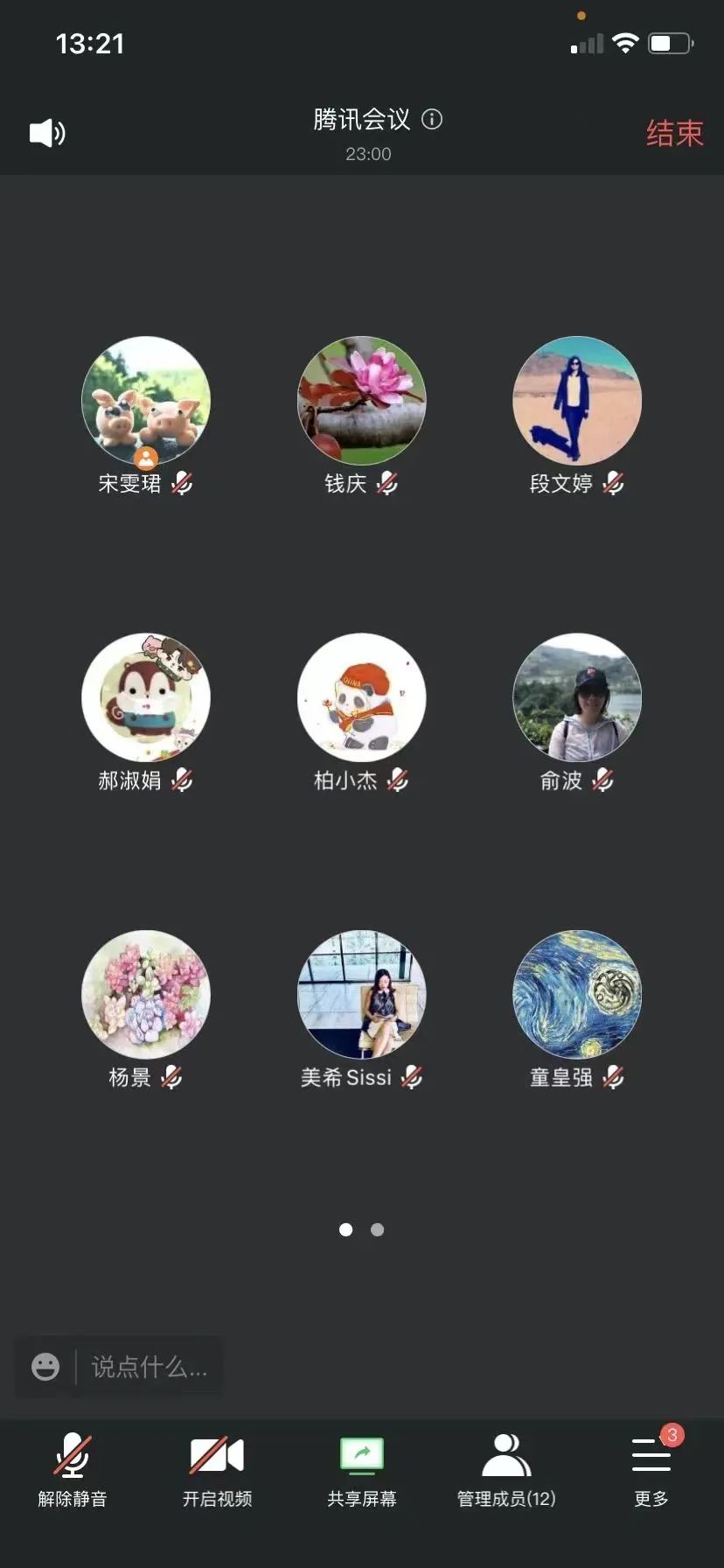The image size is (724, 1568).
Task: Select participant 宋雯珺's avatar
Action: click(x=146, y=401)
